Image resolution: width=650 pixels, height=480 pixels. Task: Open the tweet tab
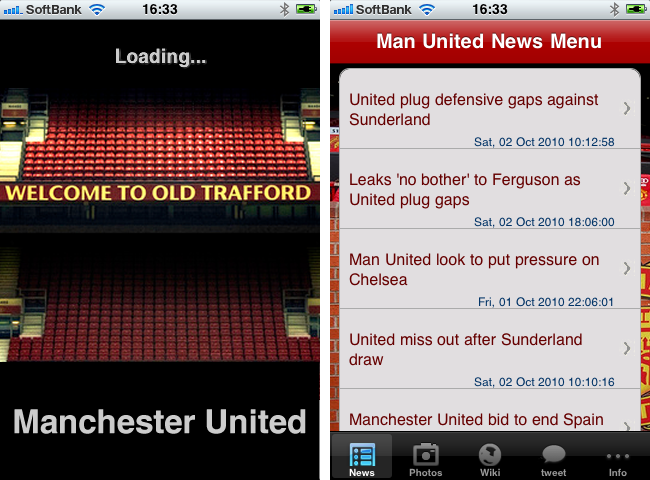(553, 459)
